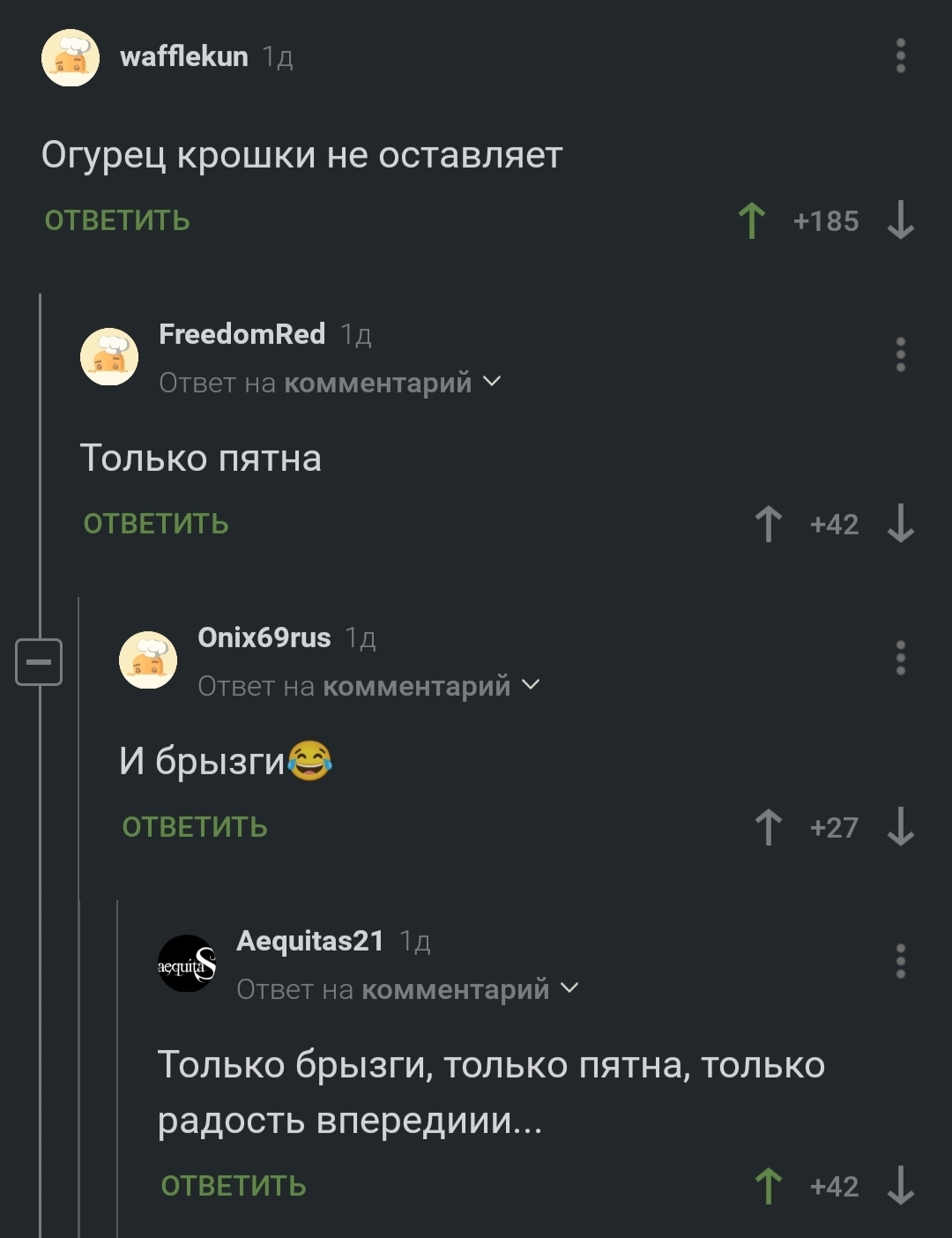
Task: Collapse the comment thread with minus button
Action: [x=39, y=662]
